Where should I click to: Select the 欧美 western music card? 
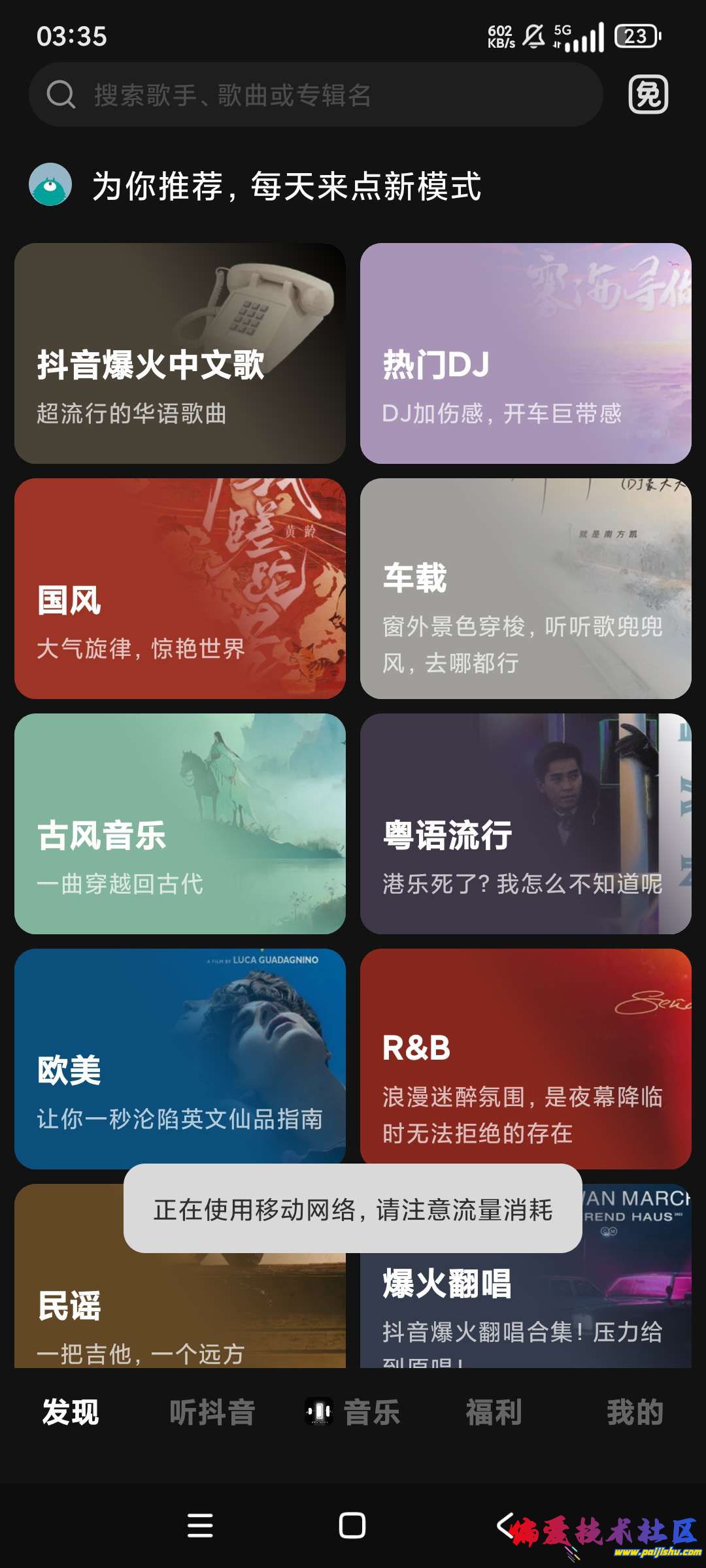(x=180, y=1059)
